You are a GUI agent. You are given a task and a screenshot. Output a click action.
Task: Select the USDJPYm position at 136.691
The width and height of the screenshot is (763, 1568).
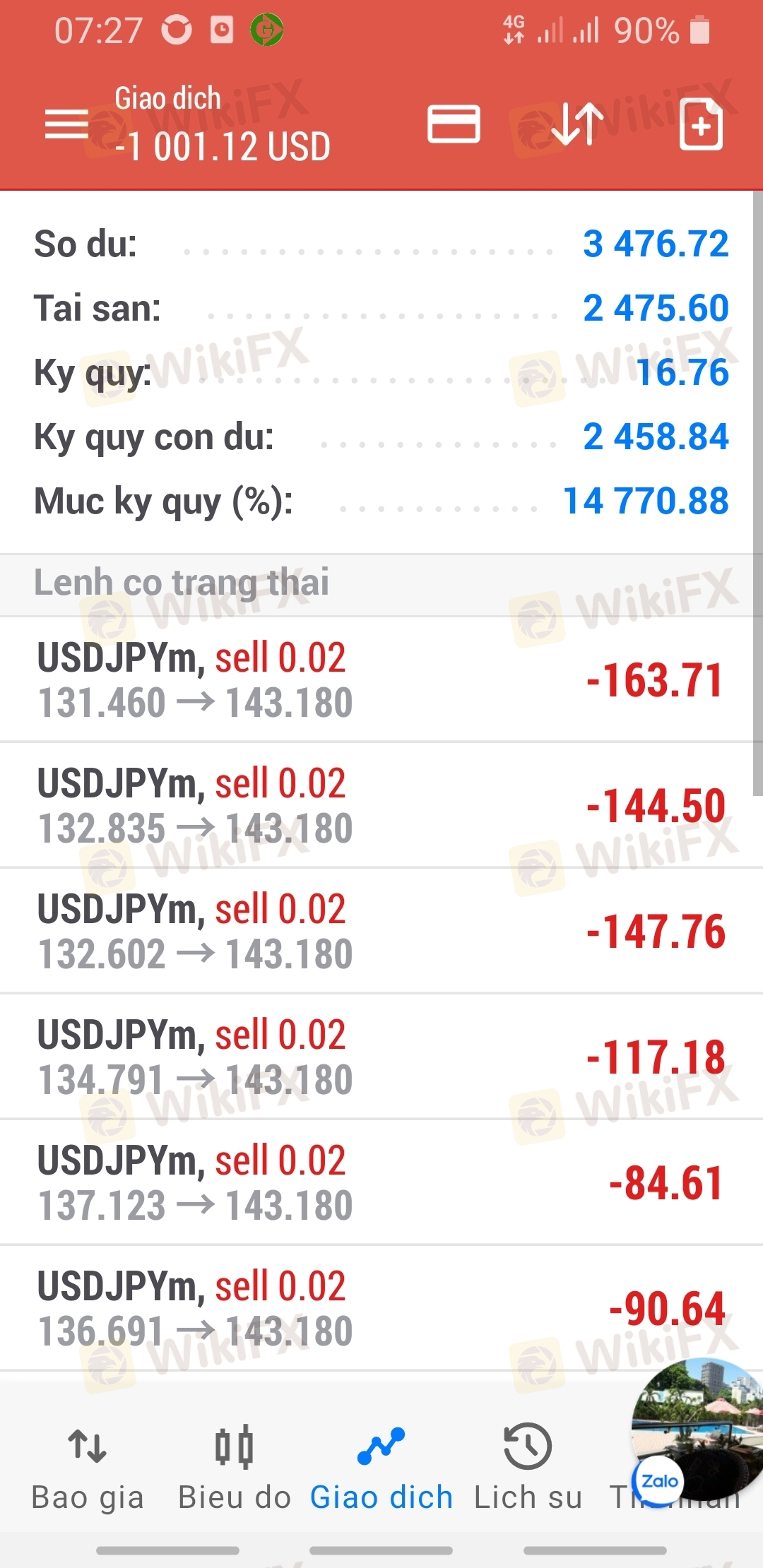381,1308
